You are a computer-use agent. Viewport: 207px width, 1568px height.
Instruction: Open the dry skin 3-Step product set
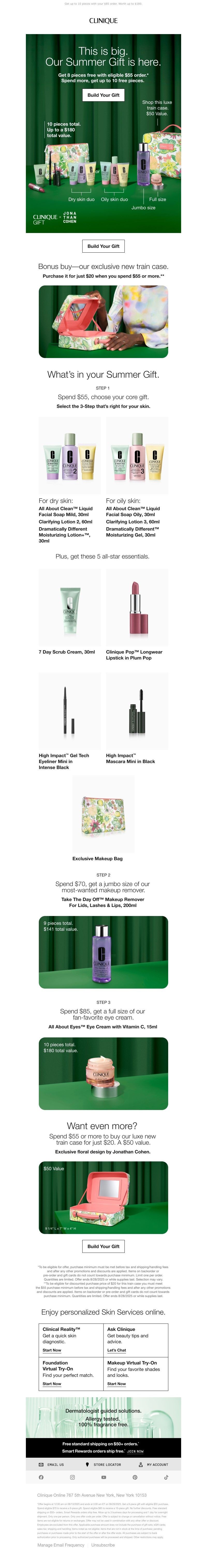click(x=69, y=456)
